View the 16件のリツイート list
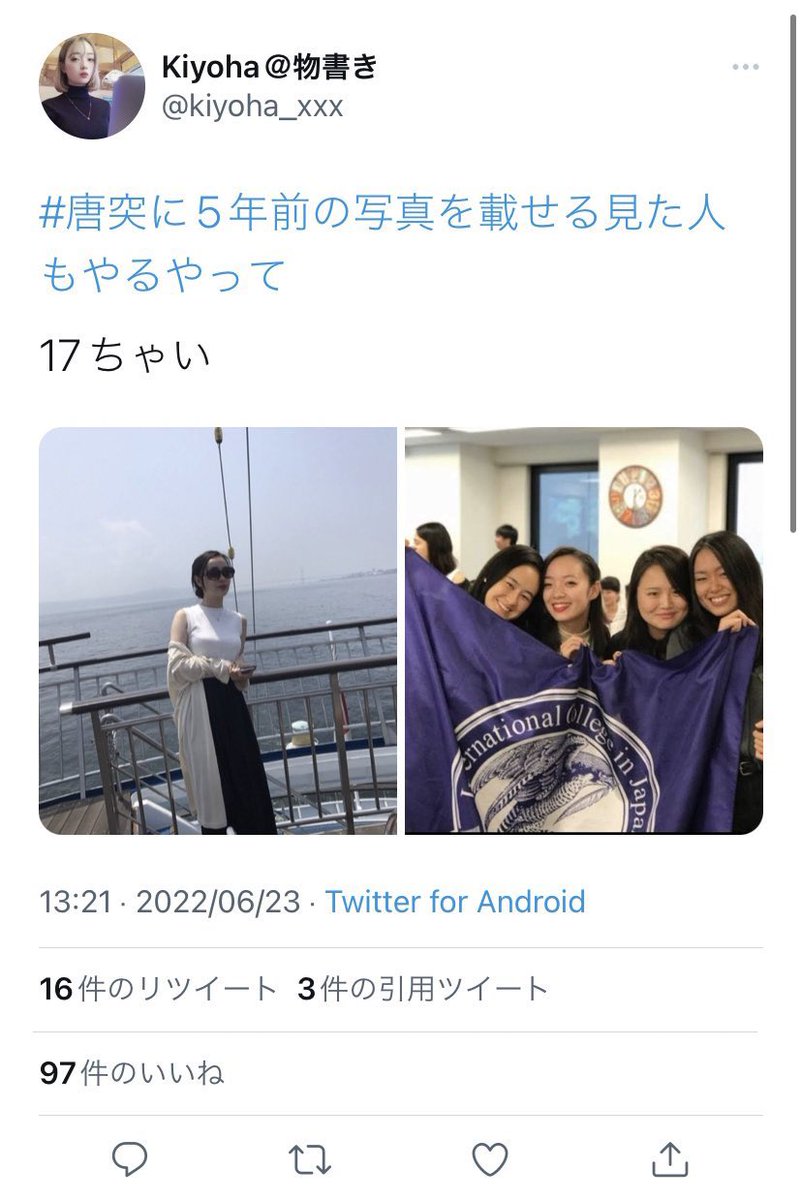Viewport: 801px width, 1200px height. point(158,989)
